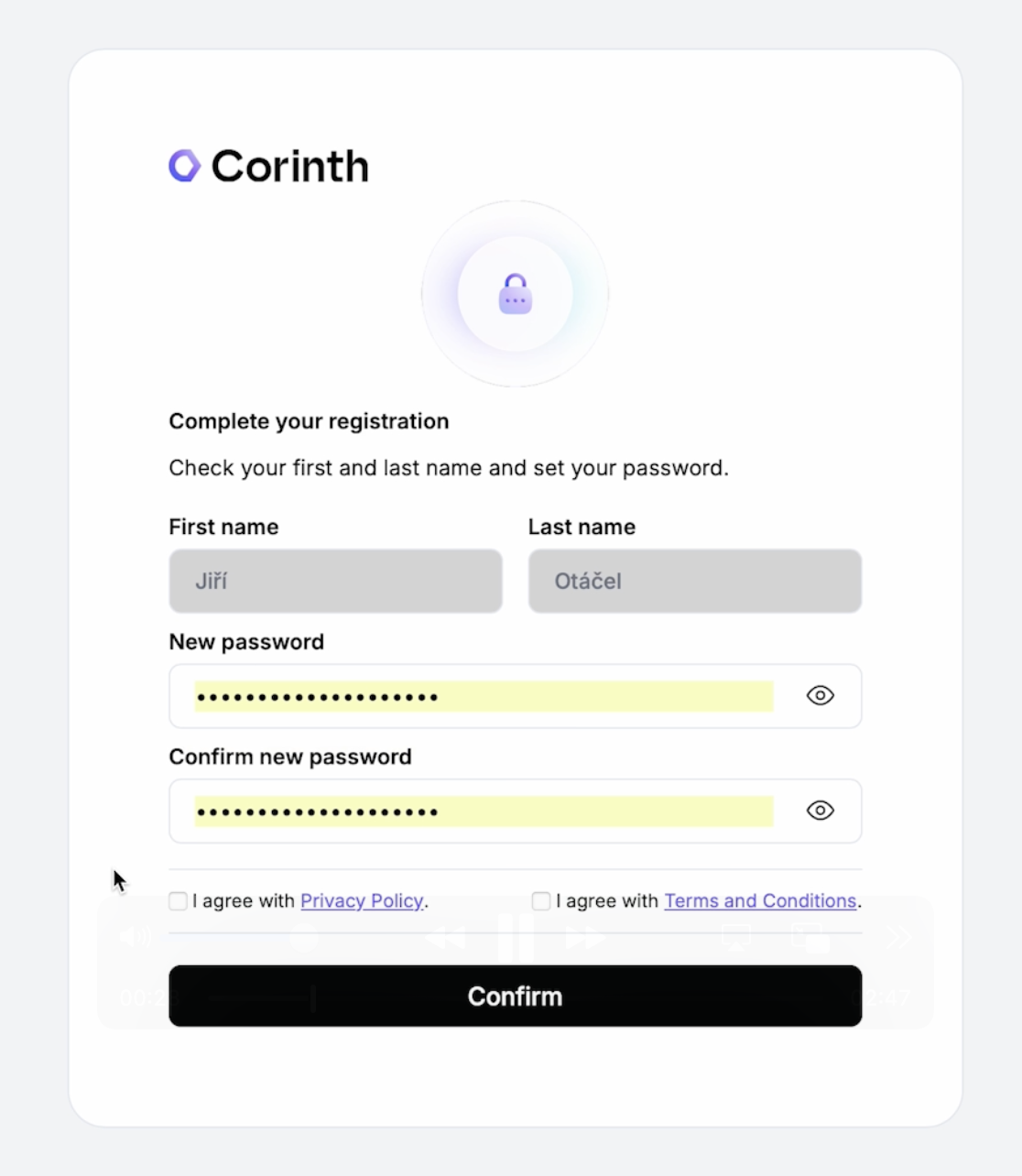
Task: Tap the Last name field
Action: pos(694,581)
